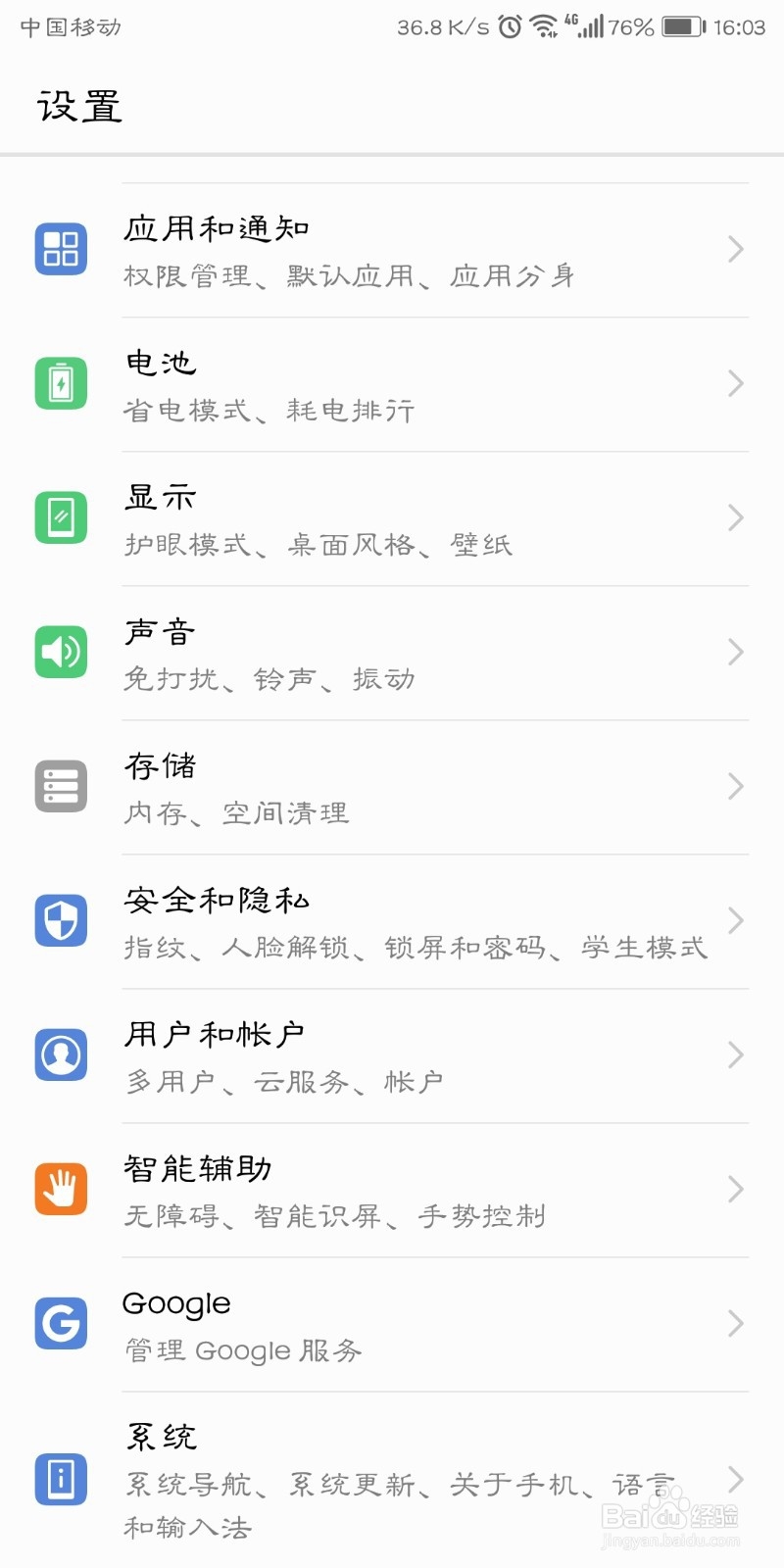Select the user avatar icon for 用户和帐户
Screen dimensions: 784x1568
pos(61,1055)
